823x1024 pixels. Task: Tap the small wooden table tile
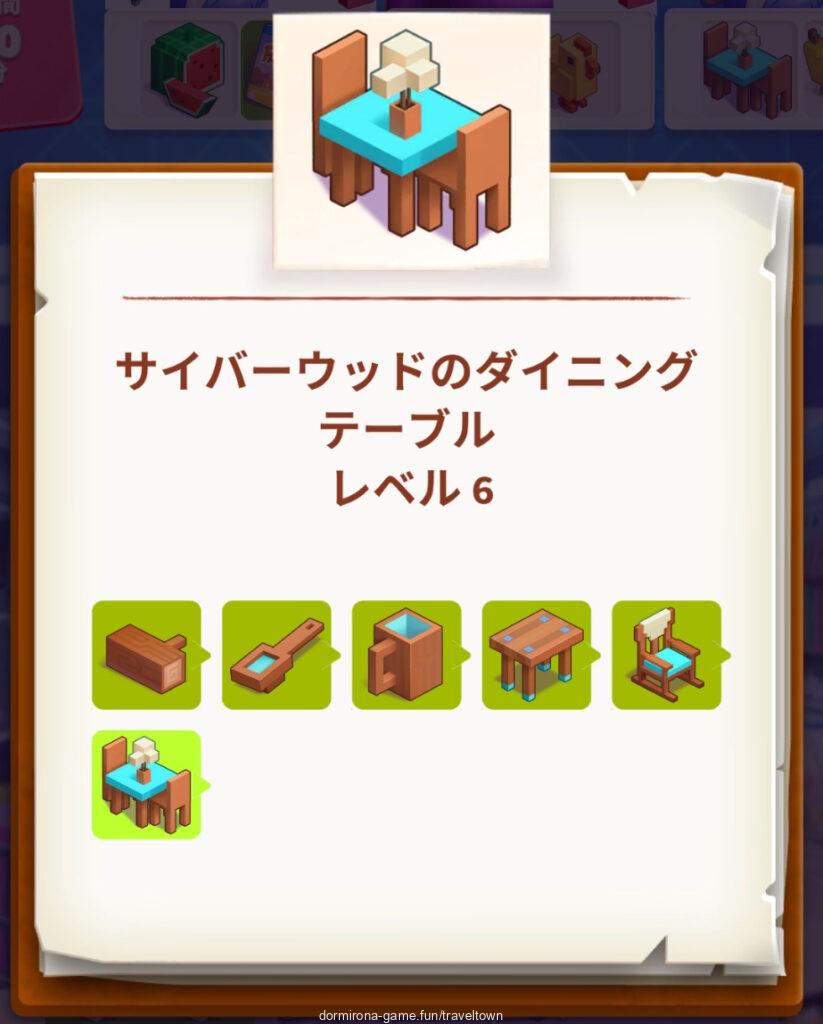(x=536, y=655)
